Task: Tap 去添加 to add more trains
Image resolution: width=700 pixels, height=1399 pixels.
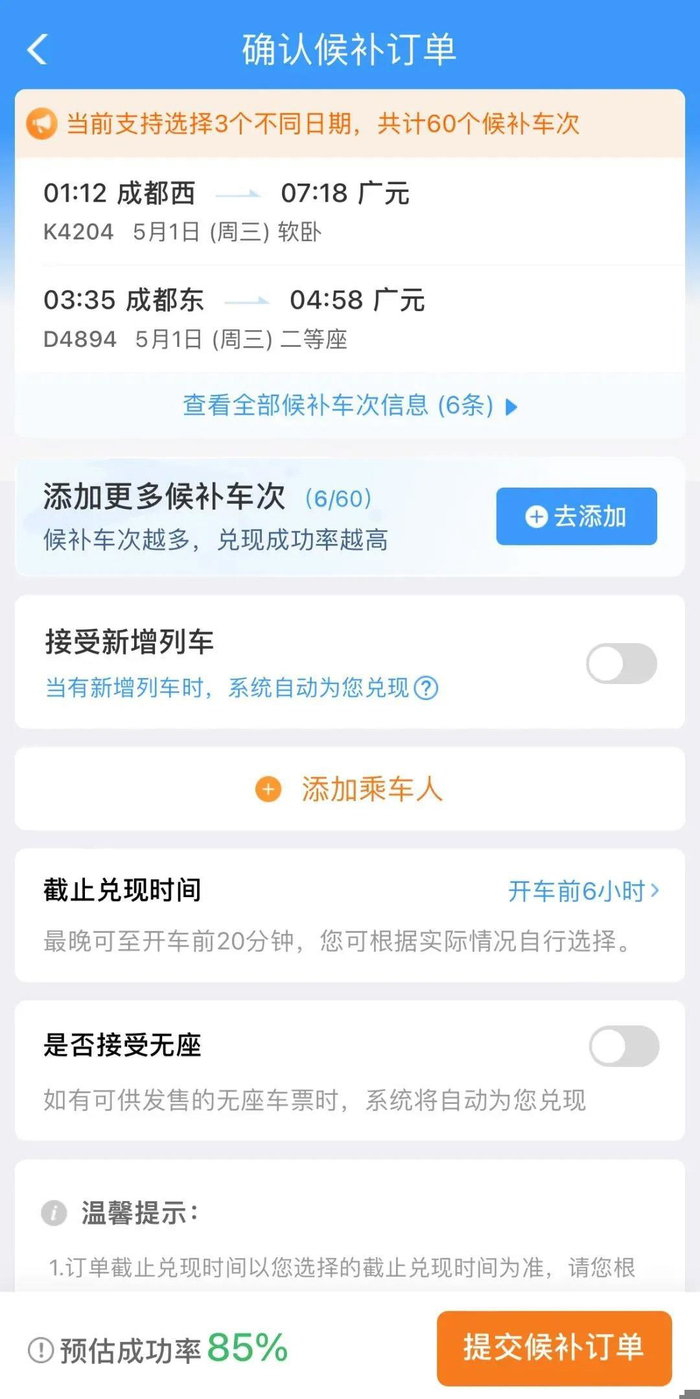Action: 576,516
